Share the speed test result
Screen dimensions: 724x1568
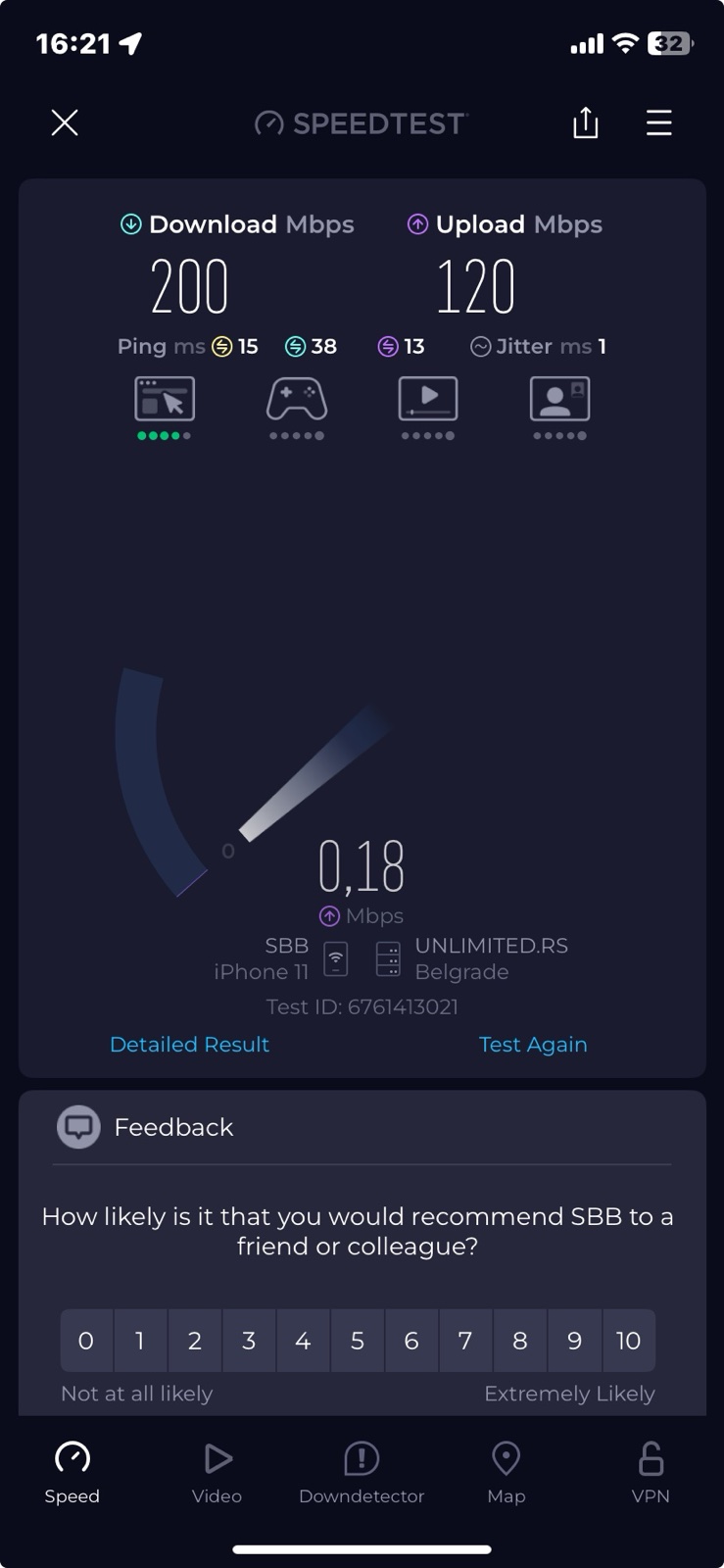coord(585,123)
